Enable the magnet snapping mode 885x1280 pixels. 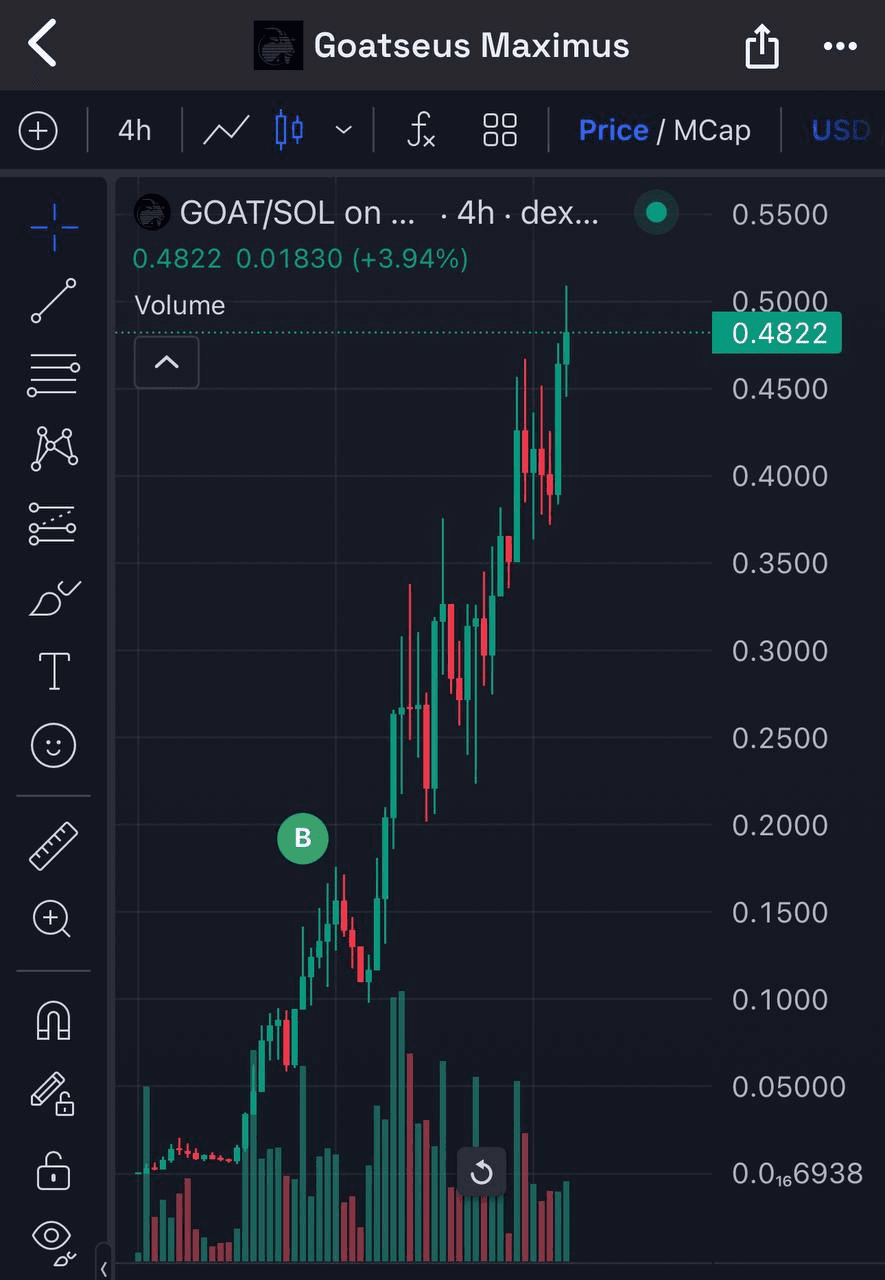coord(53,1020)
